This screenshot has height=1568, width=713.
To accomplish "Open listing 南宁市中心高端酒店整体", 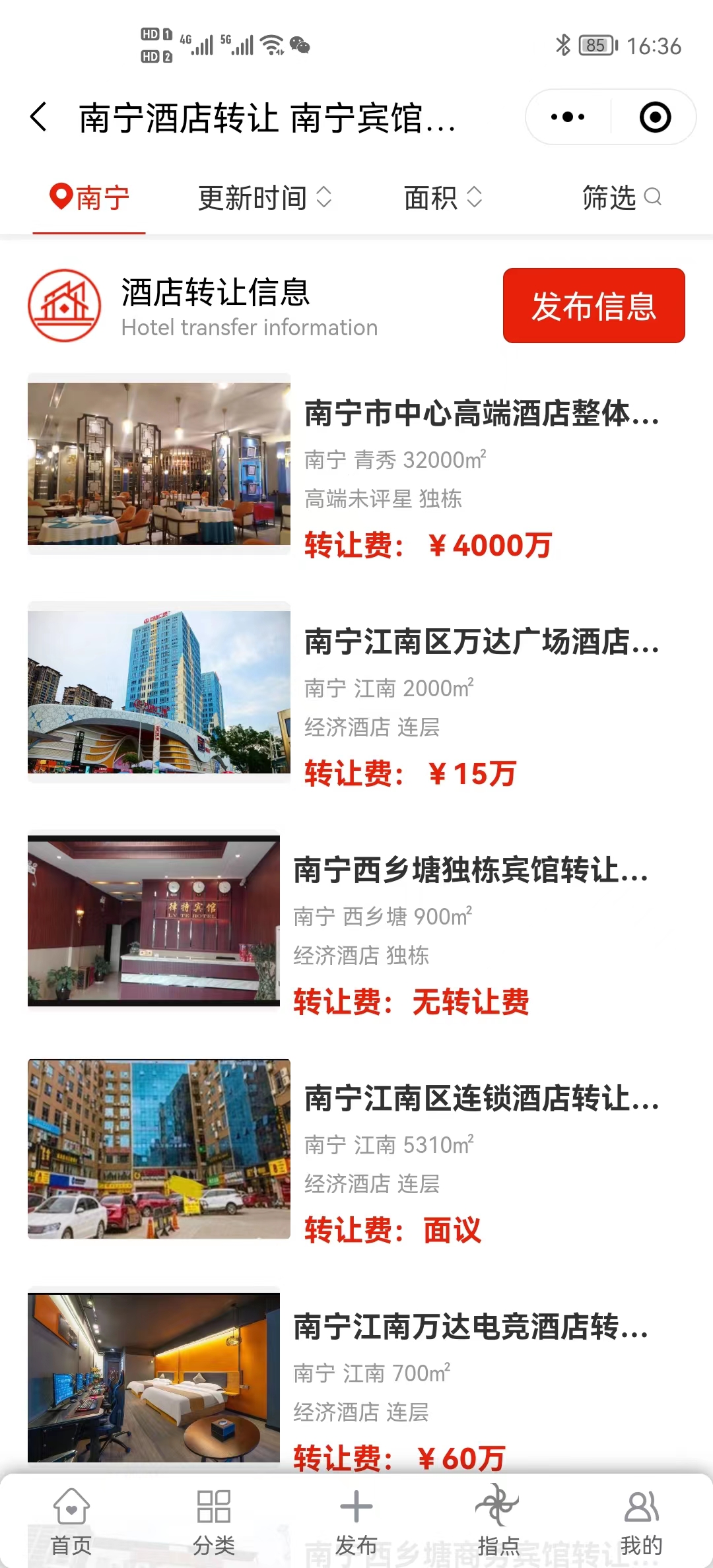I will [x=481, y=414].
